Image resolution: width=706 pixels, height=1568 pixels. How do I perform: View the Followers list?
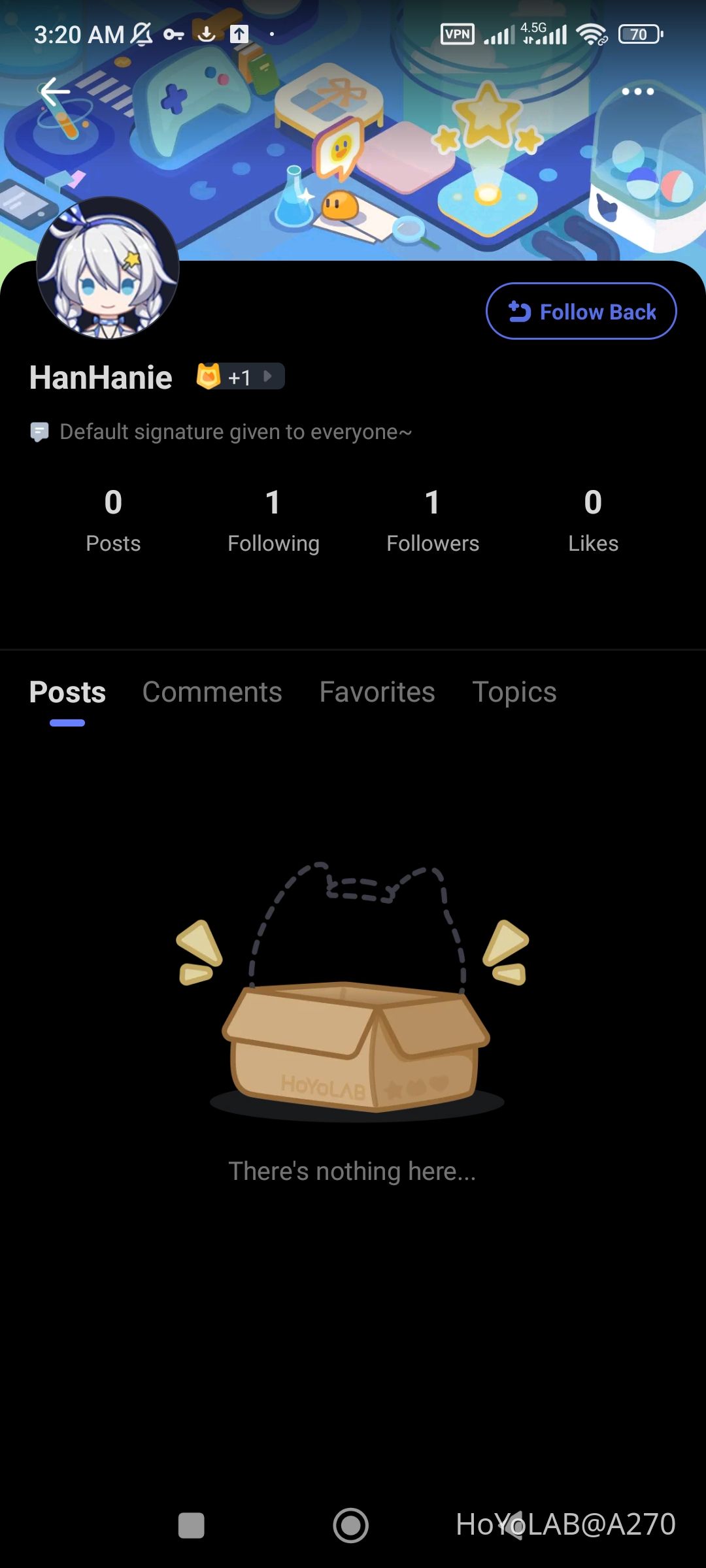click(433, 521)
